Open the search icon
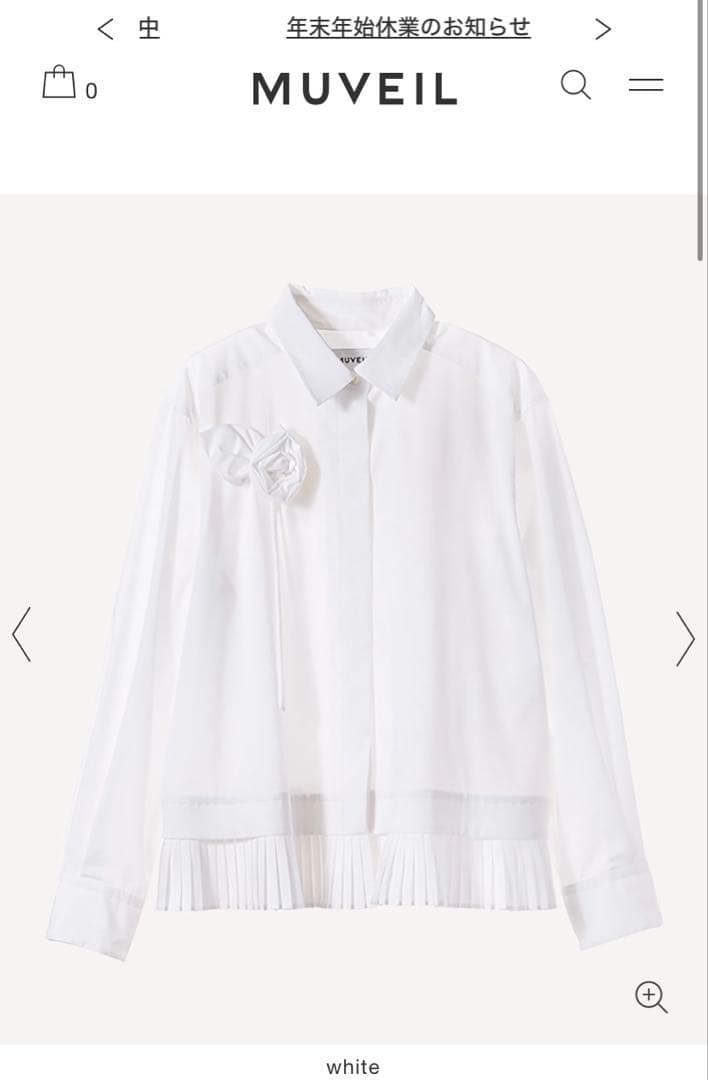 pyautogui.click(x=575, y=85)
